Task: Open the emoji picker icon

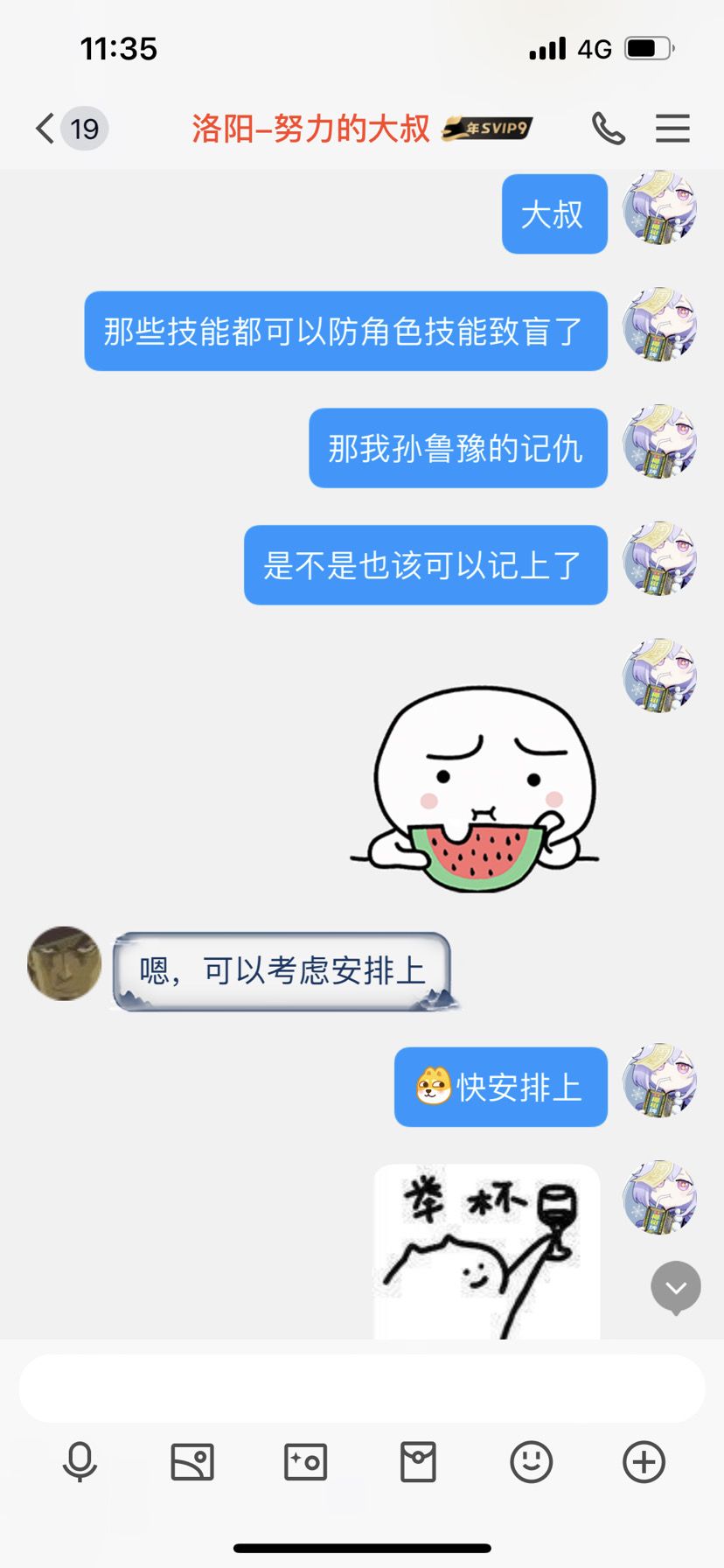Action: point(531,1460)
